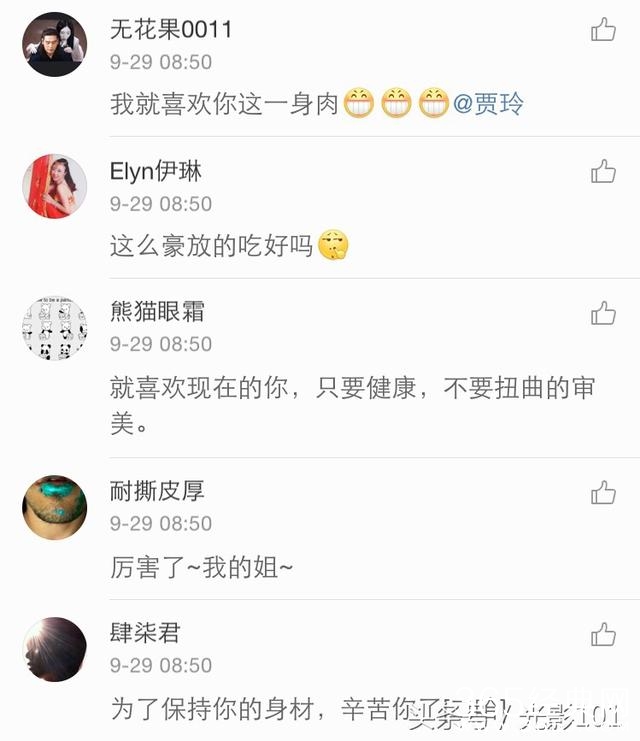Image resolution: width=640 pixels, height=741 pixels.
Task: Open Elyn伊琳's avatar
Action: point(54,186)
